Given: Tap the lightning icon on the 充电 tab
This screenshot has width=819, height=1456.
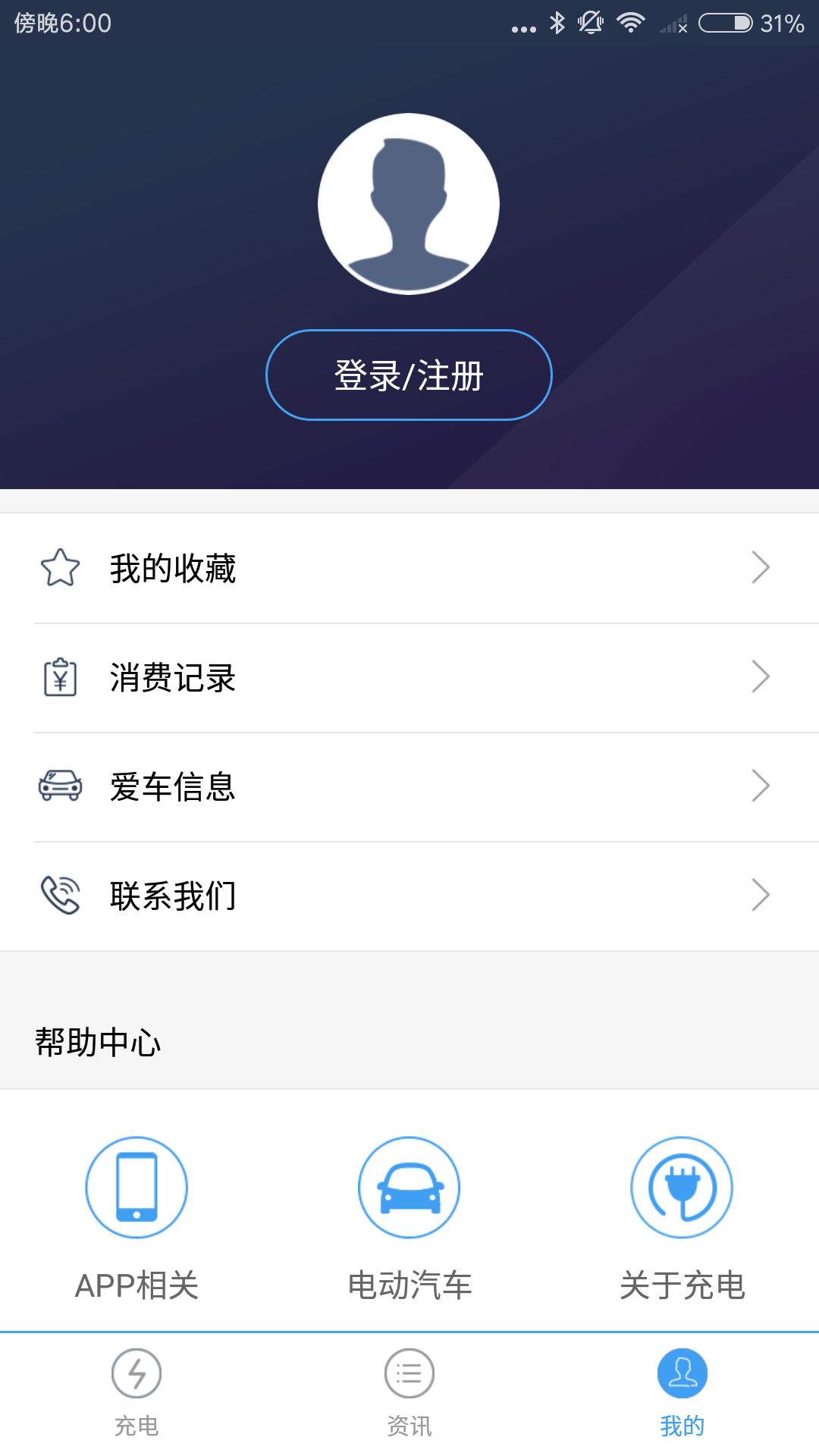Looking at the screenshot, I should tap(136, 1373).
